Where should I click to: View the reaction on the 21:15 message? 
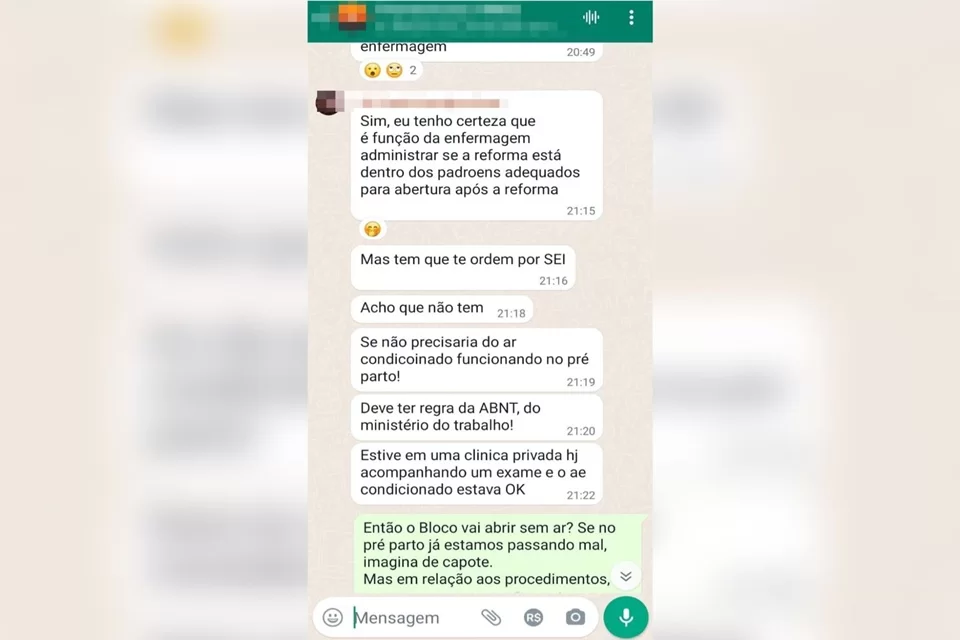[x=372, y=229]
